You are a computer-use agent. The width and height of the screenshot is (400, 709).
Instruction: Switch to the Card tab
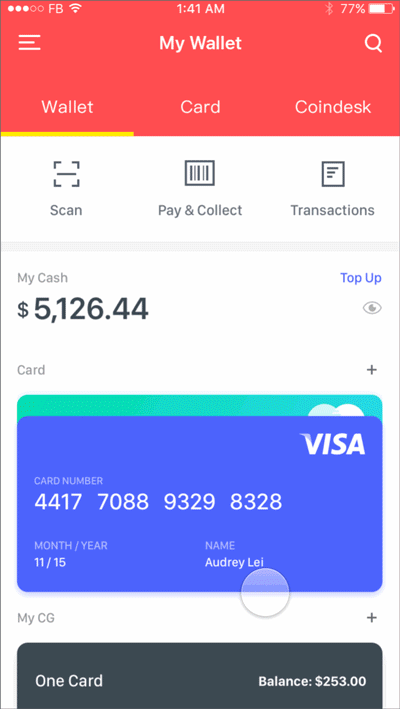coord(200,107)
